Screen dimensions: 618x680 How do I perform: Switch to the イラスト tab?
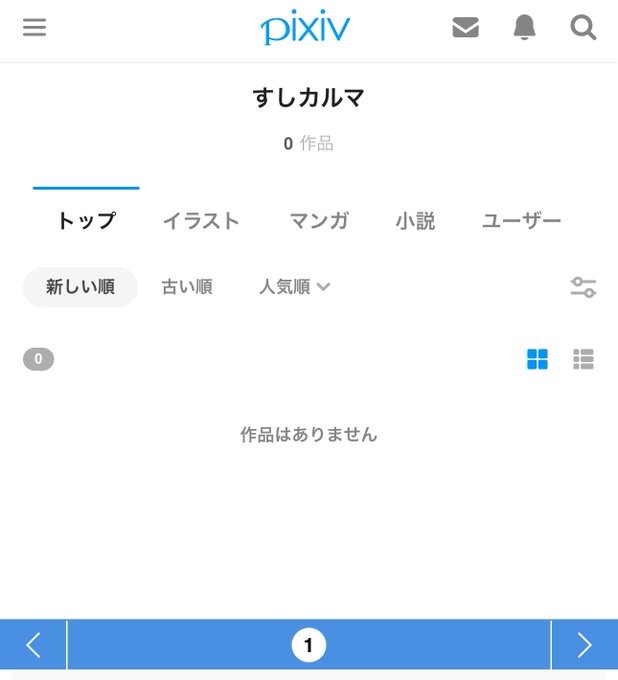coord(201,221)
